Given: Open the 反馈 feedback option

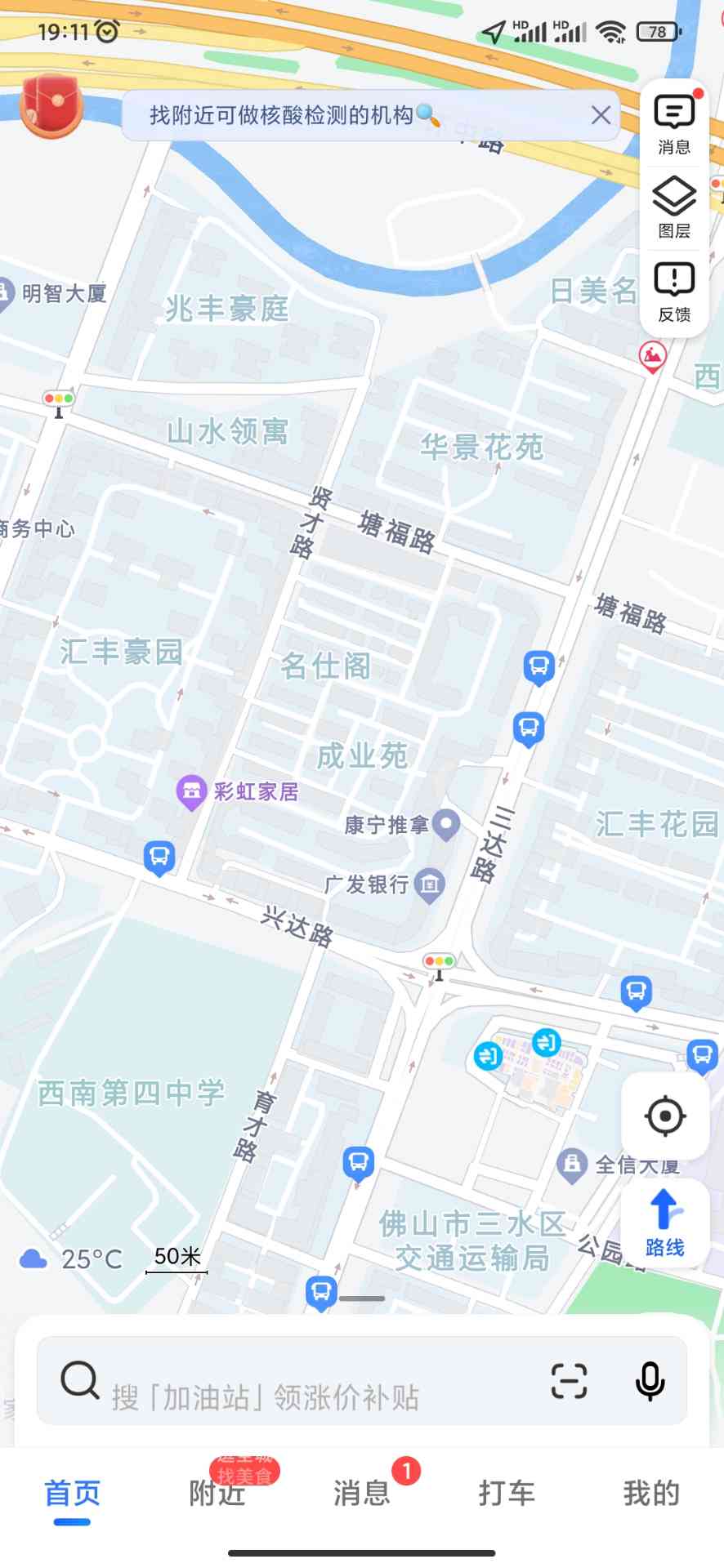Looking at the screenshot, I should click(x=674, y=292).
